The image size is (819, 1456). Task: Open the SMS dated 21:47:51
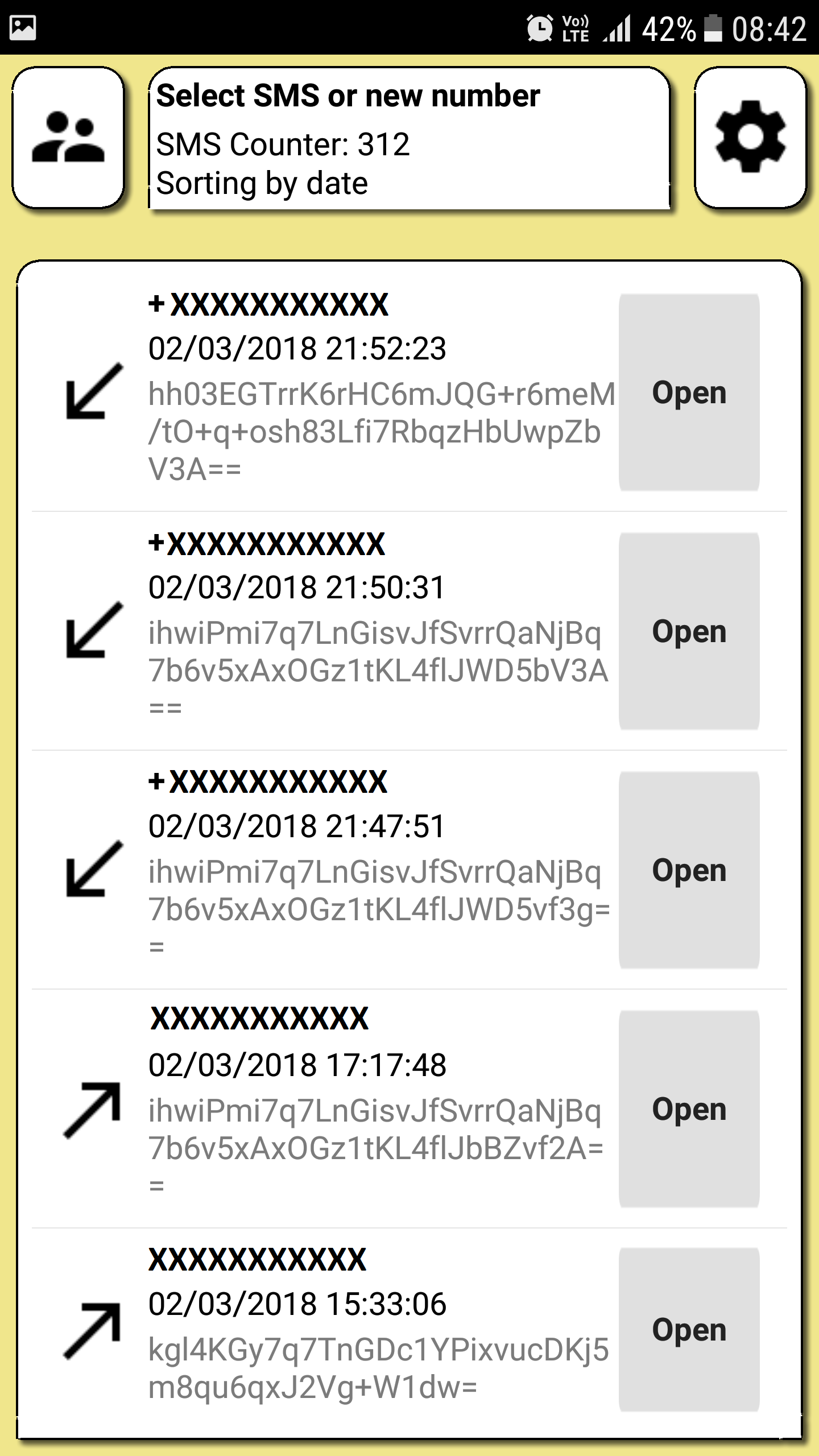coord(689,870)
